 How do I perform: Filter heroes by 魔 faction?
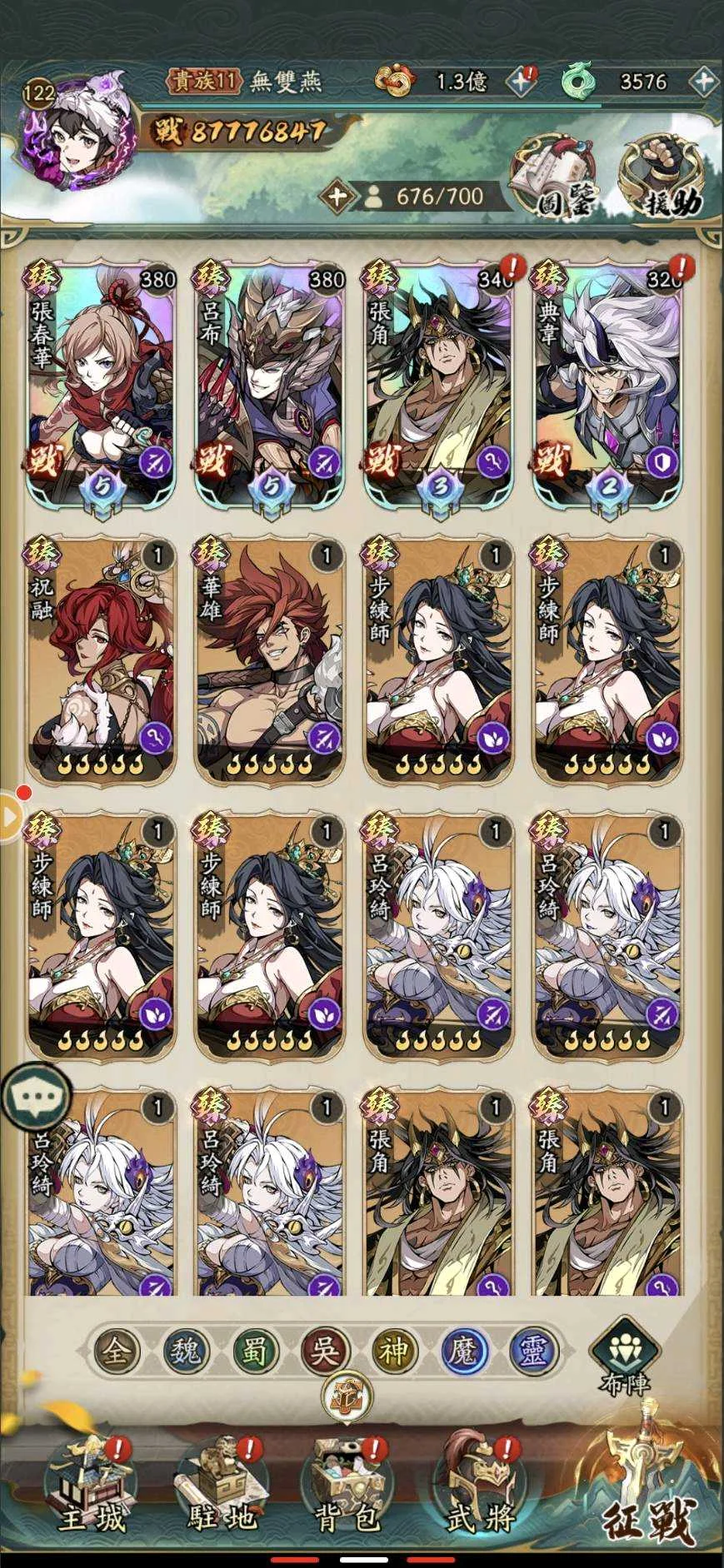(463, 1351)
